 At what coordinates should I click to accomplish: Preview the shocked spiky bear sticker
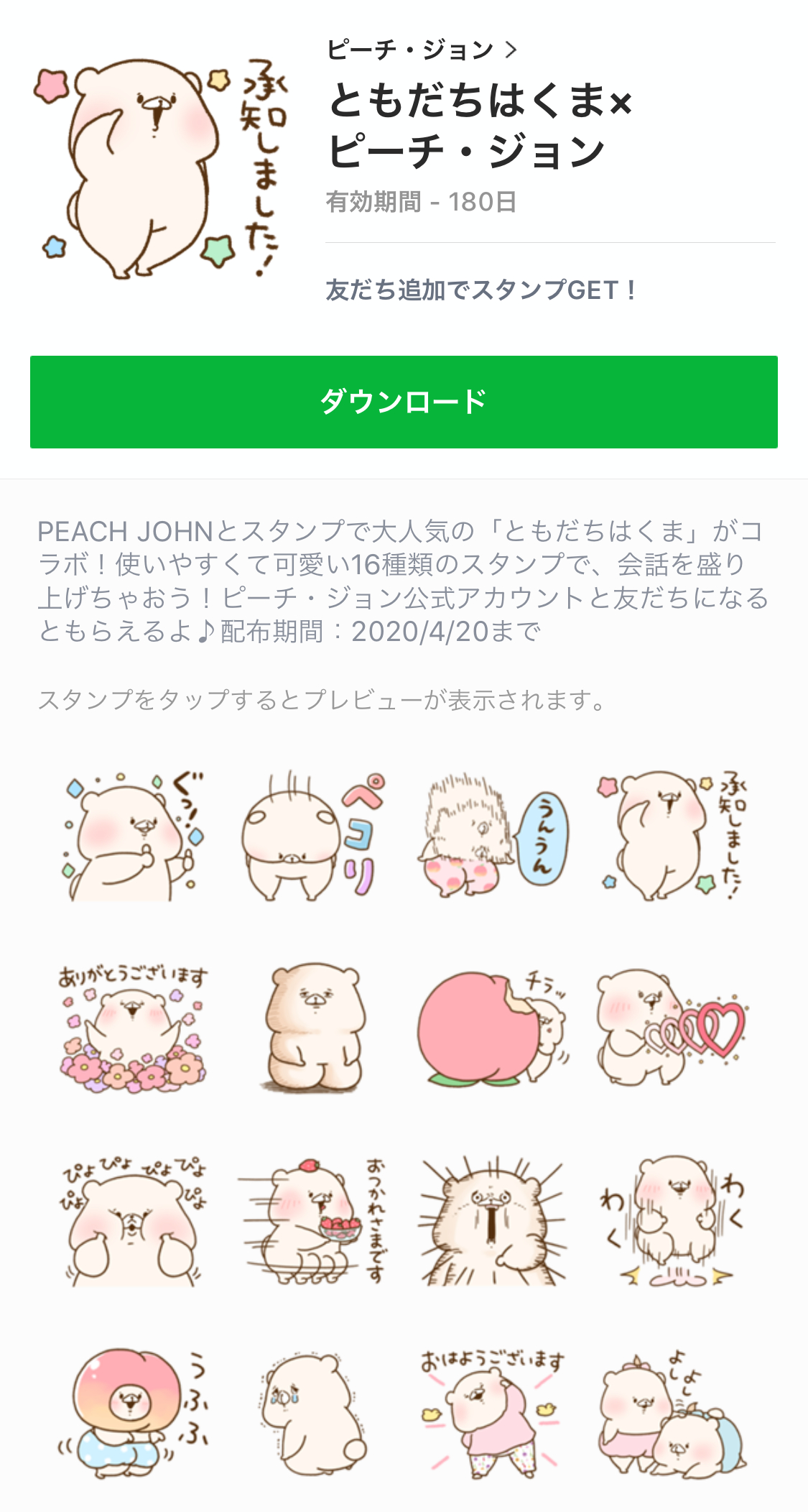click(493, 1221)
